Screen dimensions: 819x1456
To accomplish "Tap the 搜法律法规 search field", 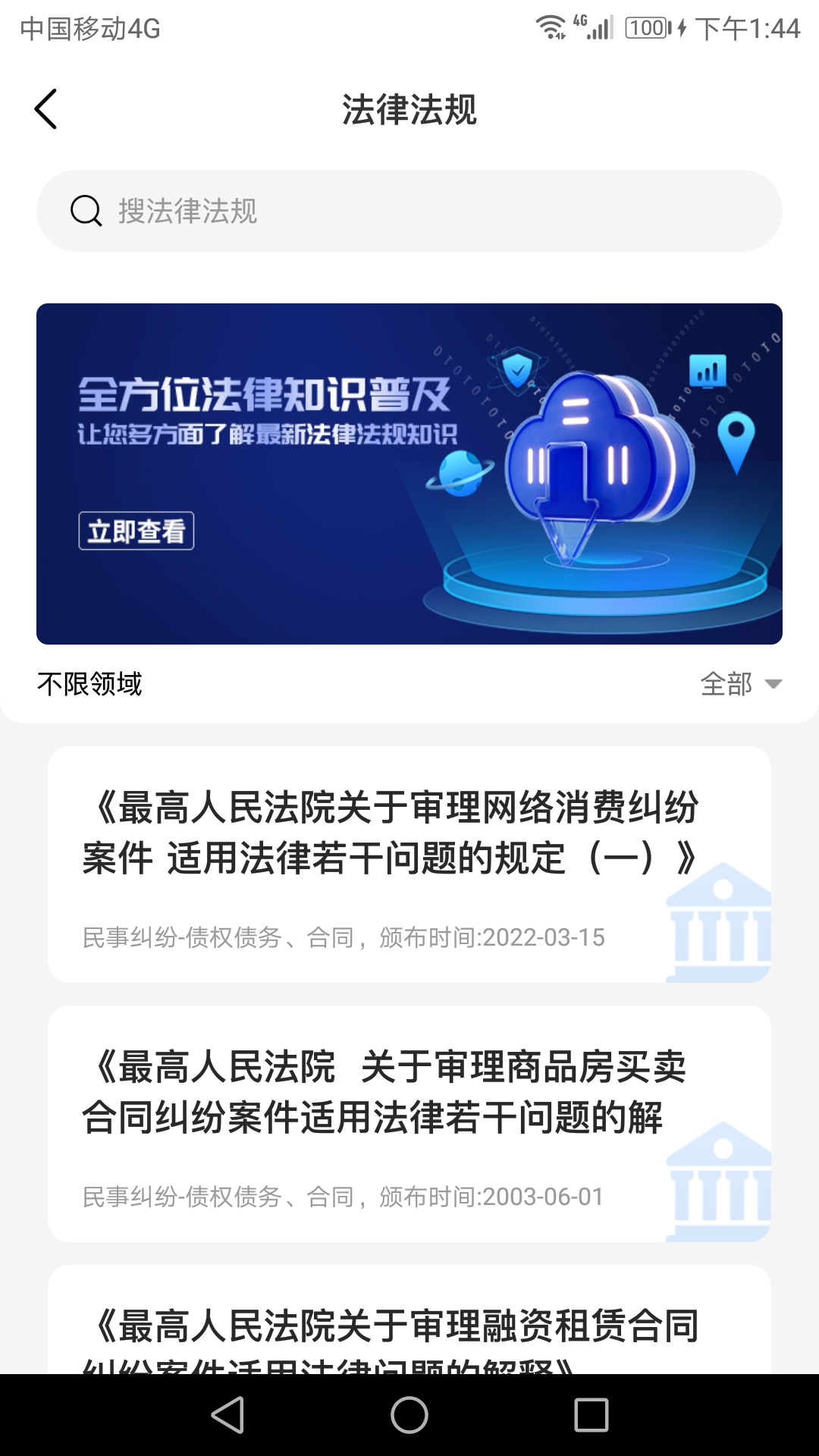I will (409, 211).
